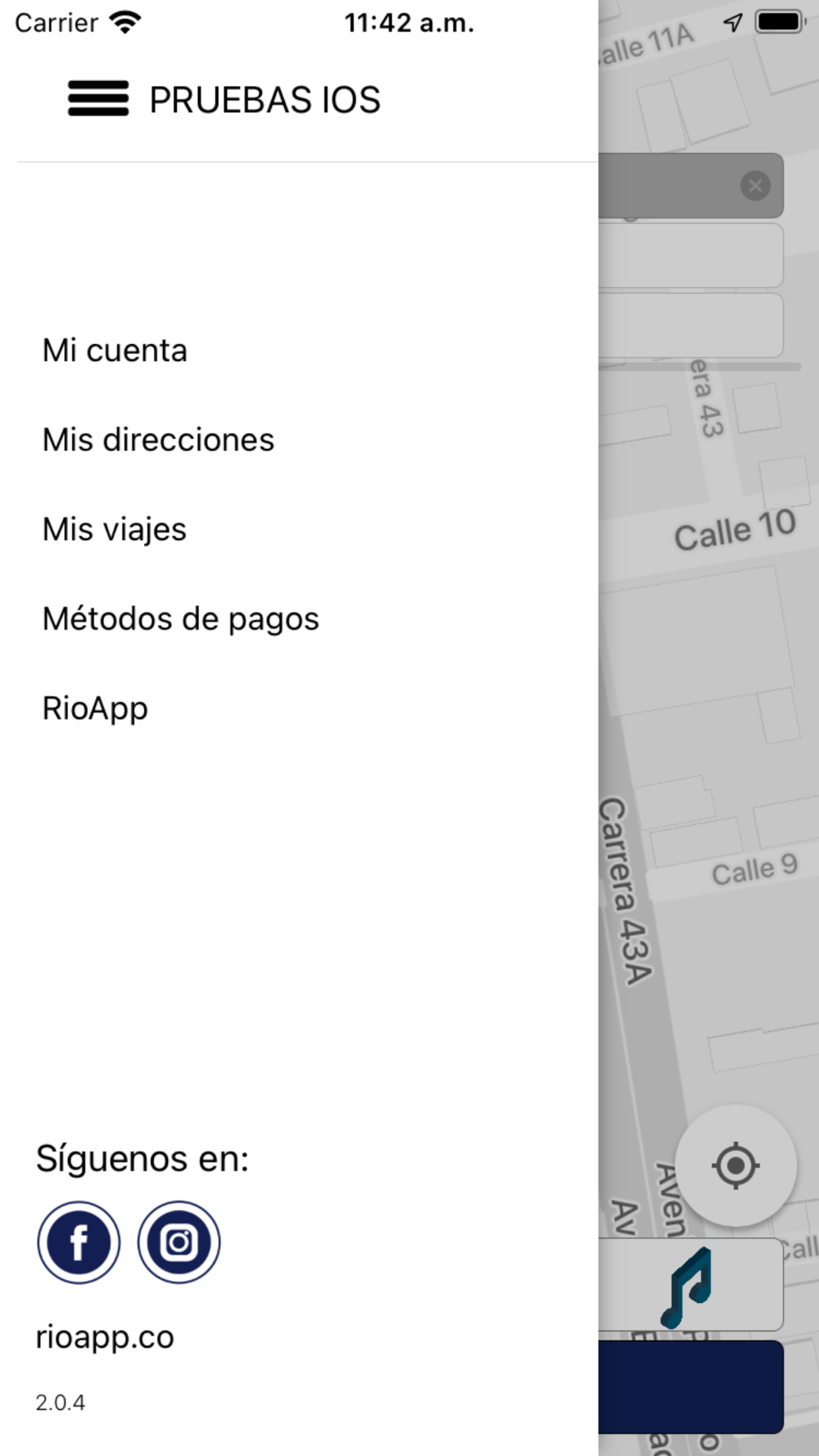819x1456 pixels.
Task: Center the map on my location
Action: click(x=735, y=1165)
